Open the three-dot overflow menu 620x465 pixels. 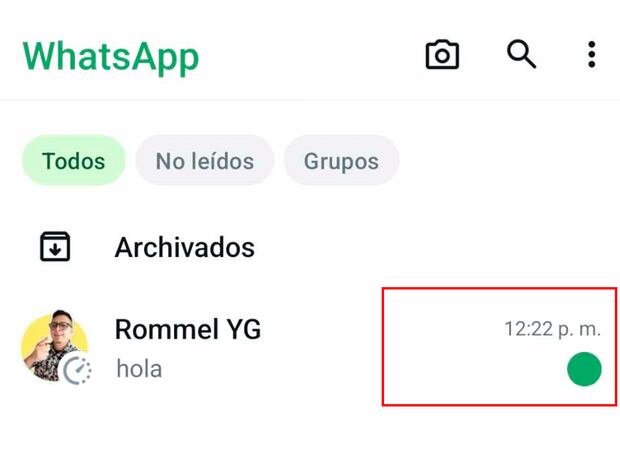(592, 54)
